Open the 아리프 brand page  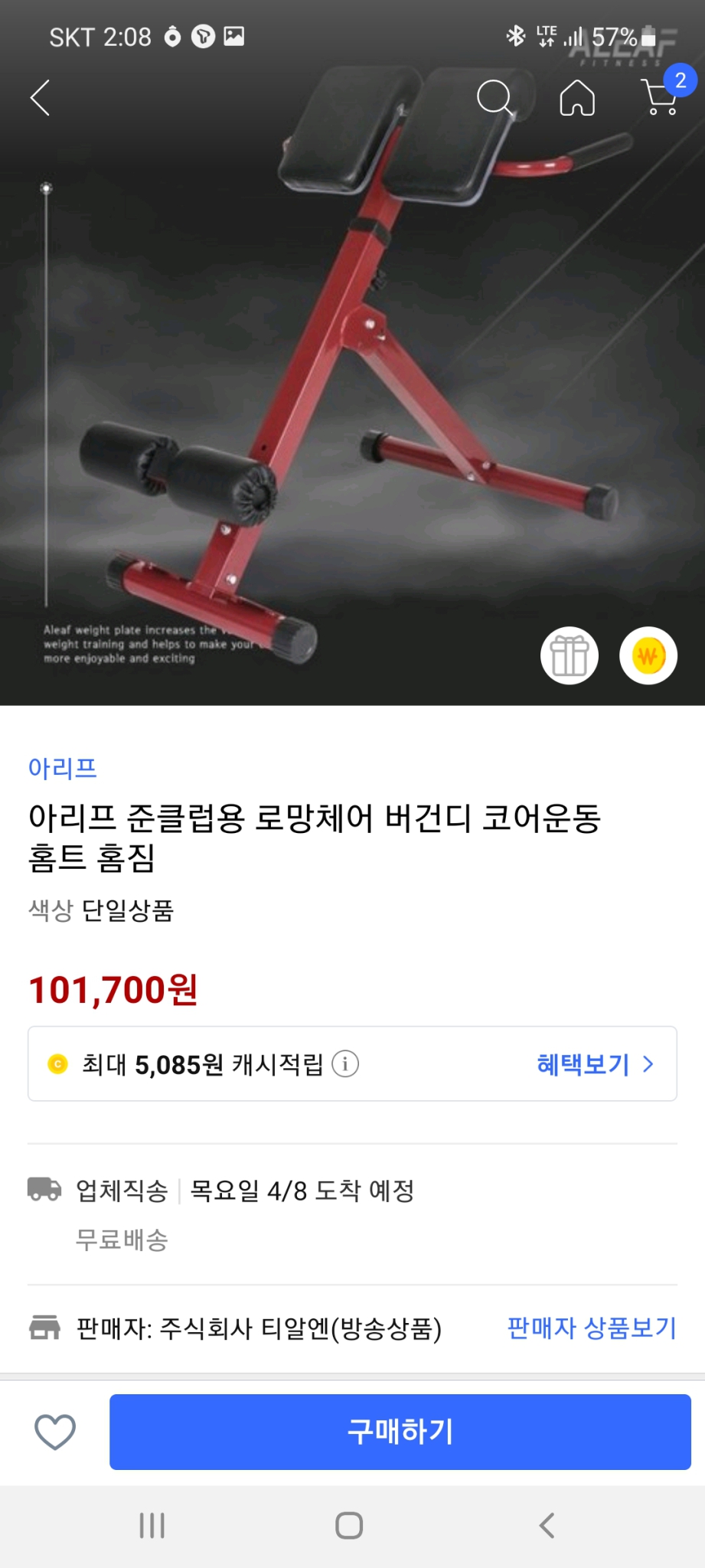coord(63,769)
